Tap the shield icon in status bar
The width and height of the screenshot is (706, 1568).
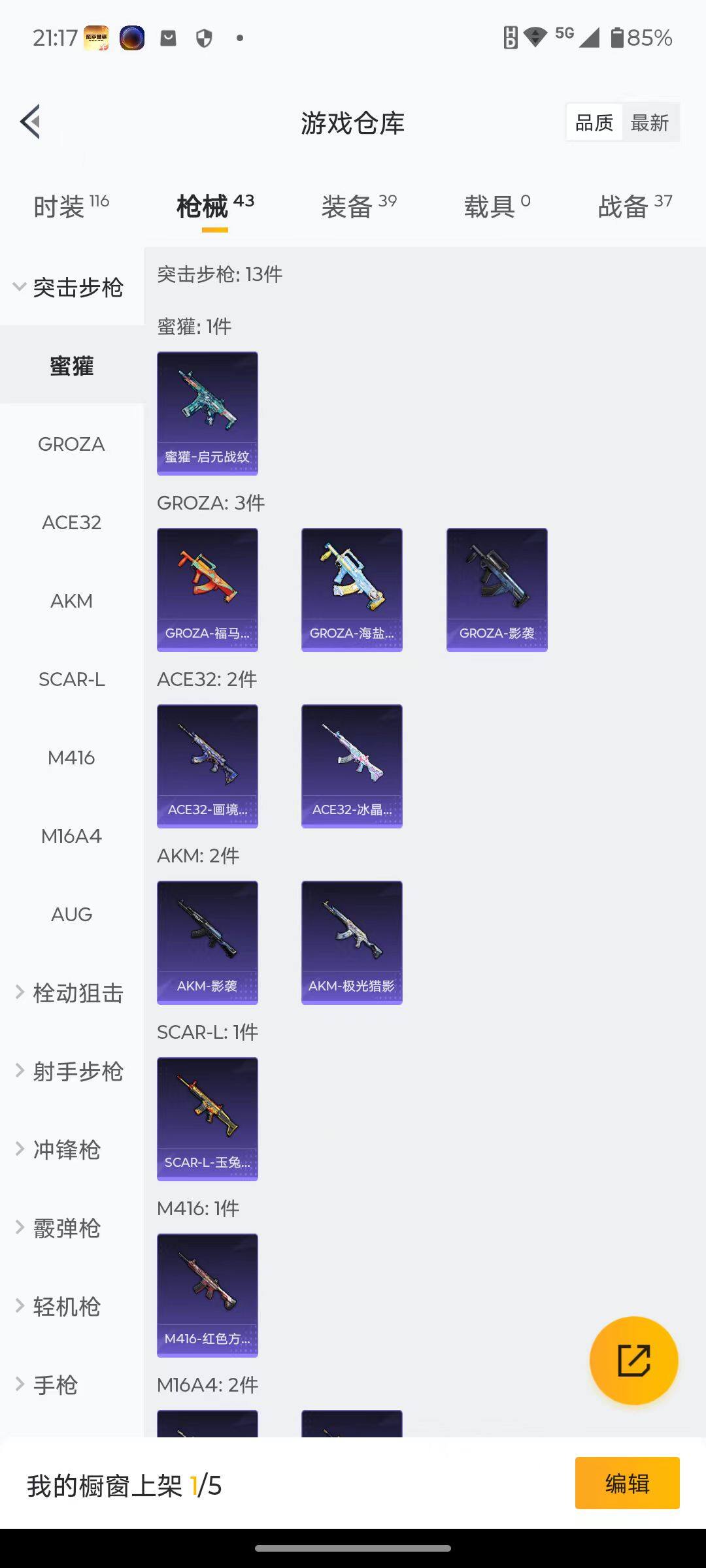tap(203, 39)
